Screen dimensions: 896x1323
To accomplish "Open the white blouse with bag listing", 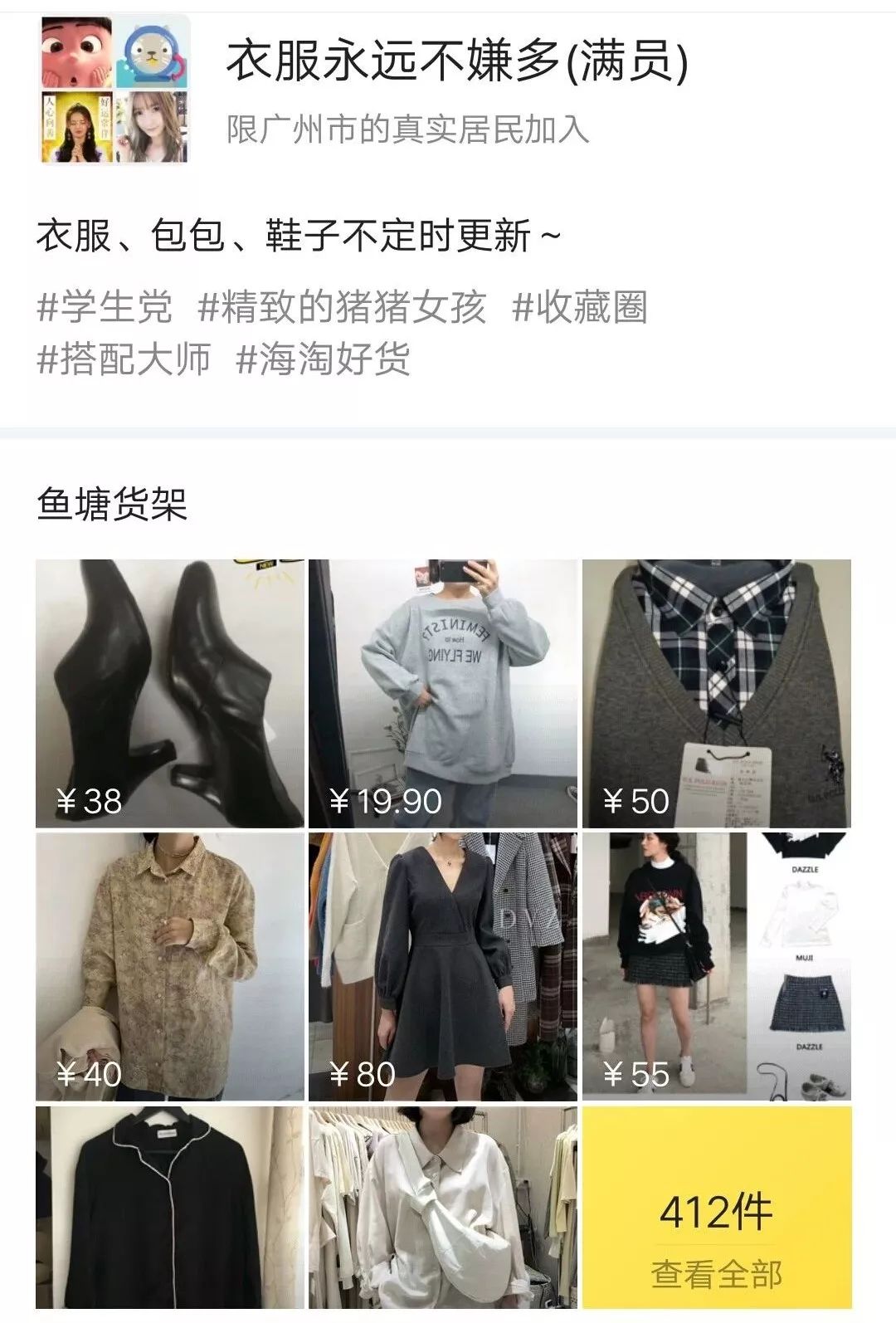I will (442, 1212).
